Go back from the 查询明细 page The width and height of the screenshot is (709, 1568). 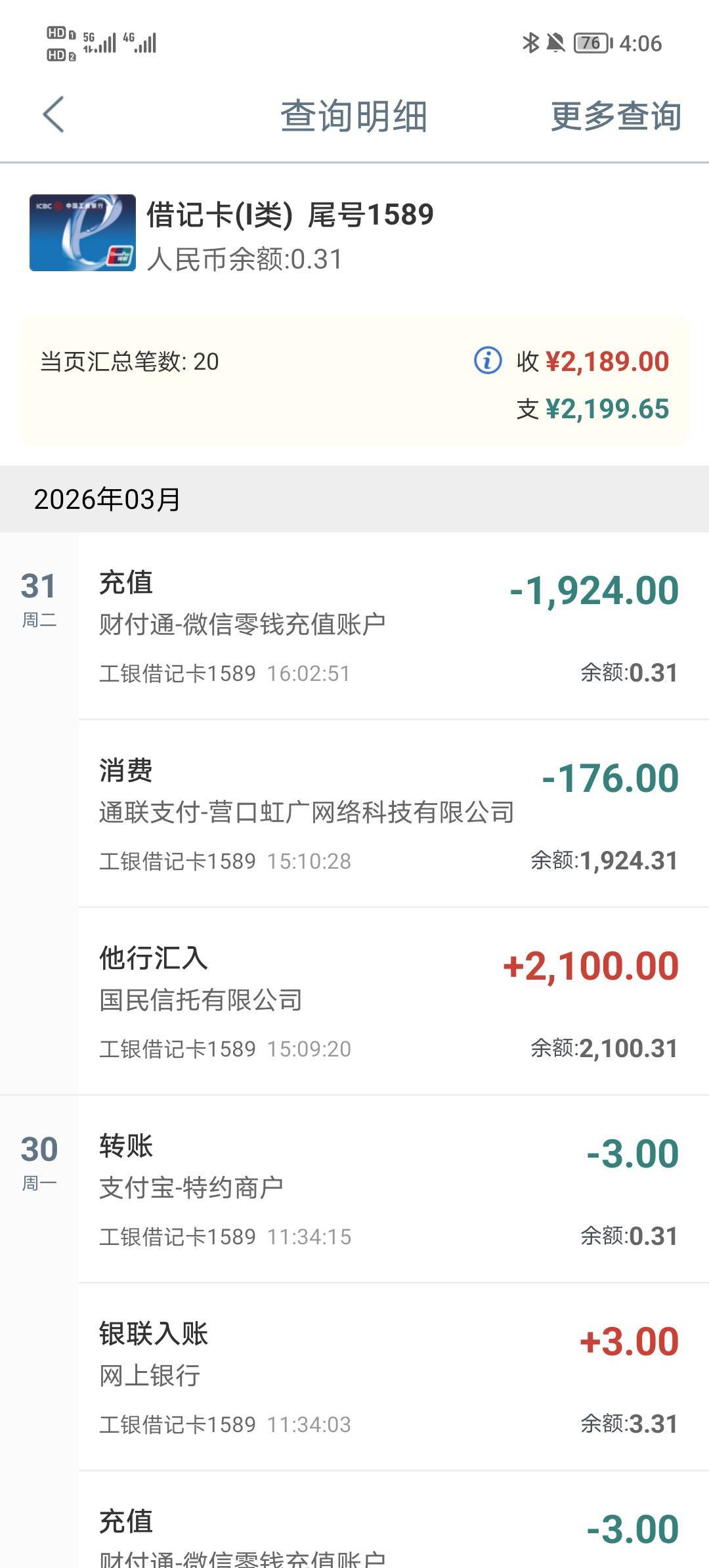(x=54, y=115)
